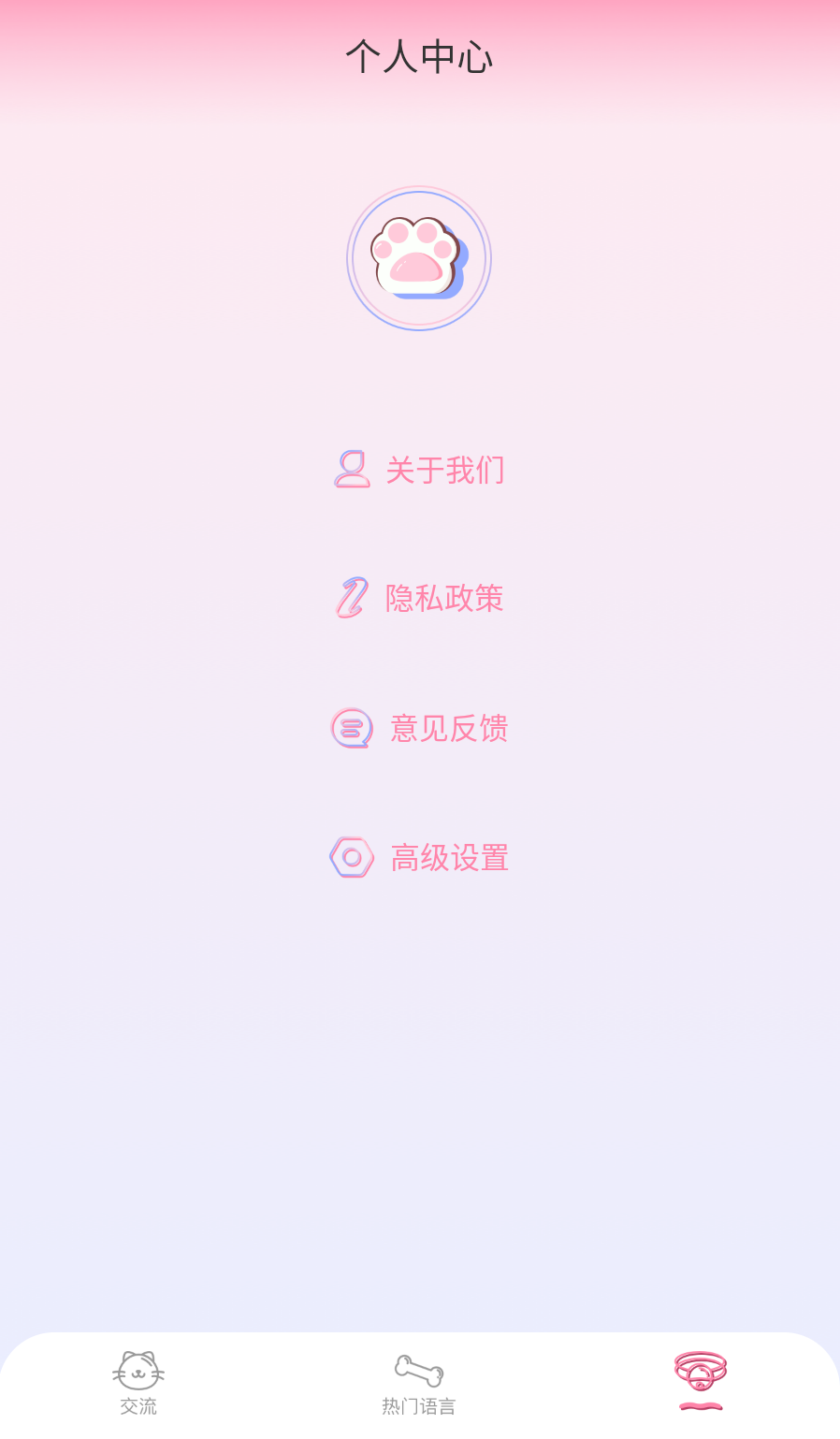Viewport: 840px width, 1439px height.
Task: Click the cat paw avatar icon
Action: [x=419, y=259]
